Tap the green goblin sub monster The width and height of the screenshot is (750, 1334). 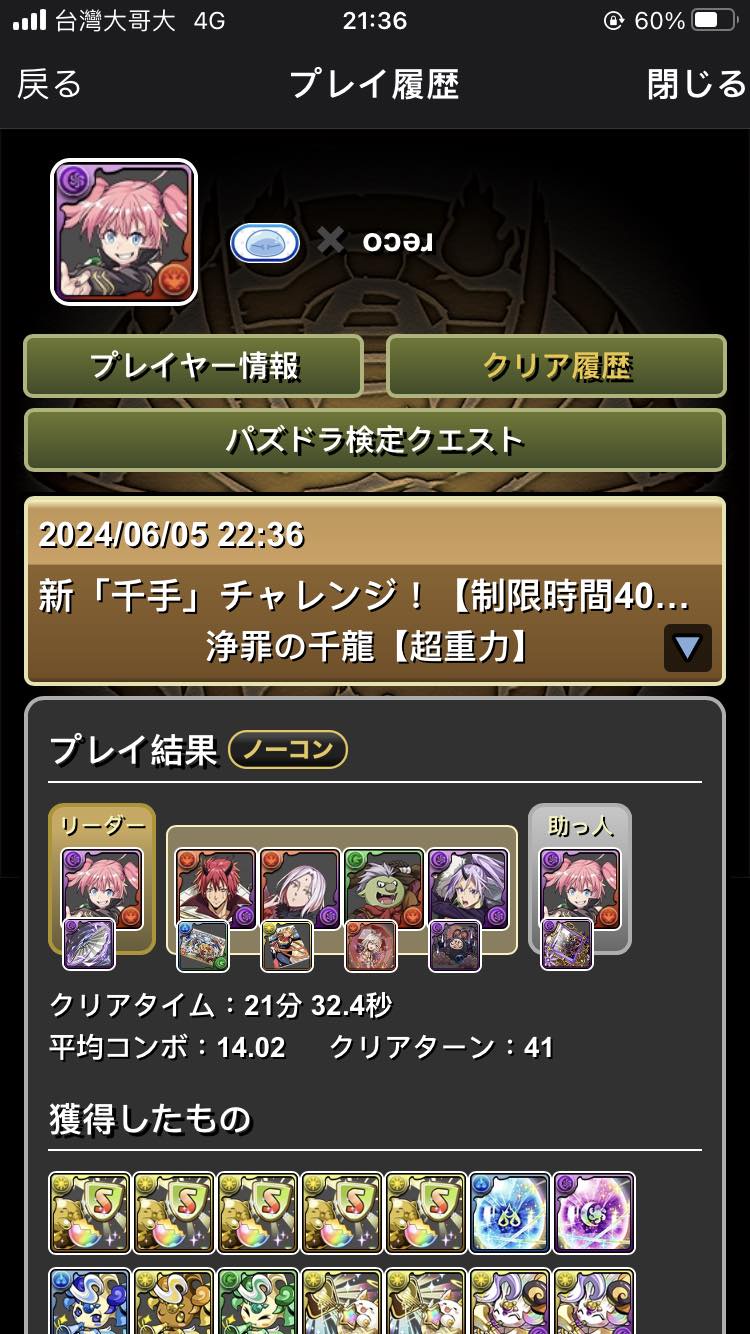(384, 888)
